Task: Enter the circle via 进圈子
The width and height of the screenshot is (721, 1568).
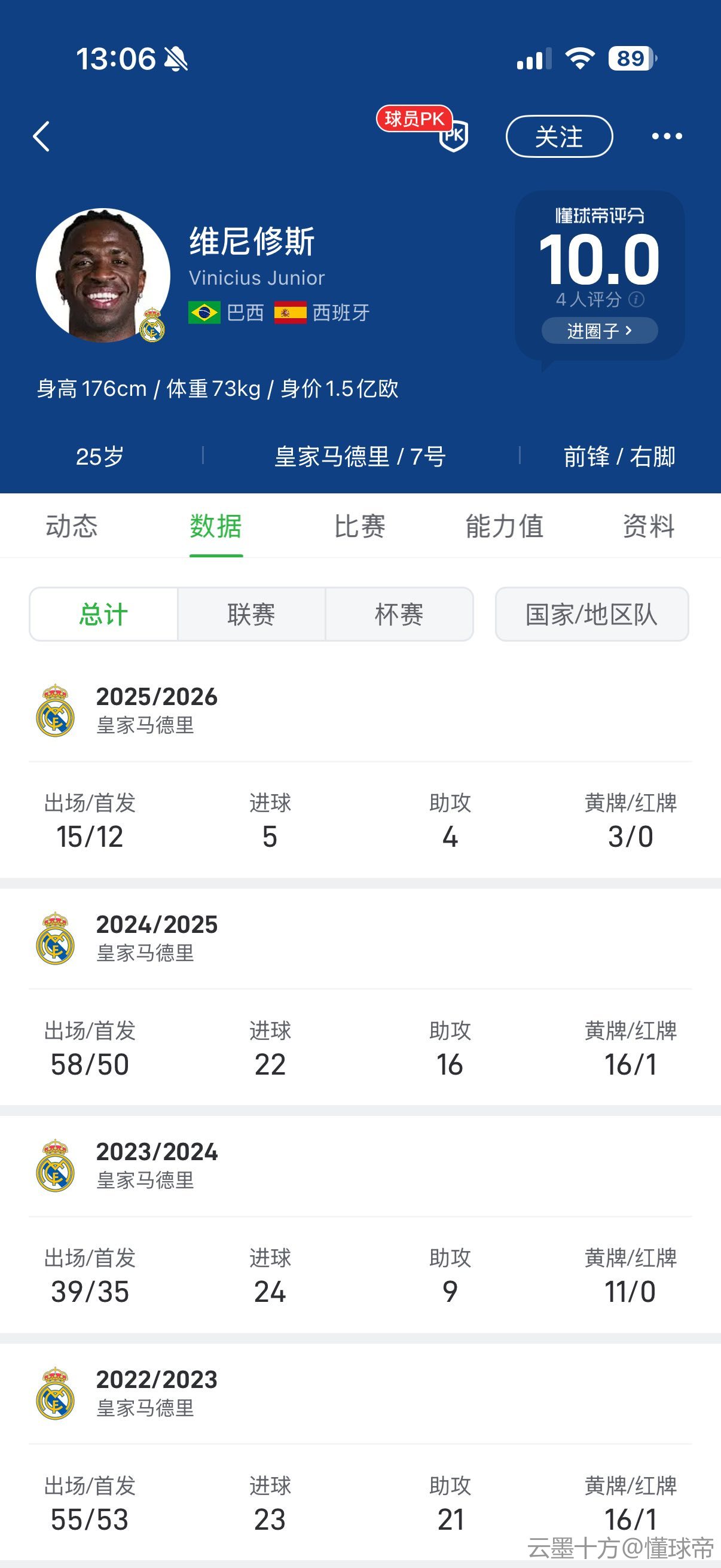Action: (599, 331)
